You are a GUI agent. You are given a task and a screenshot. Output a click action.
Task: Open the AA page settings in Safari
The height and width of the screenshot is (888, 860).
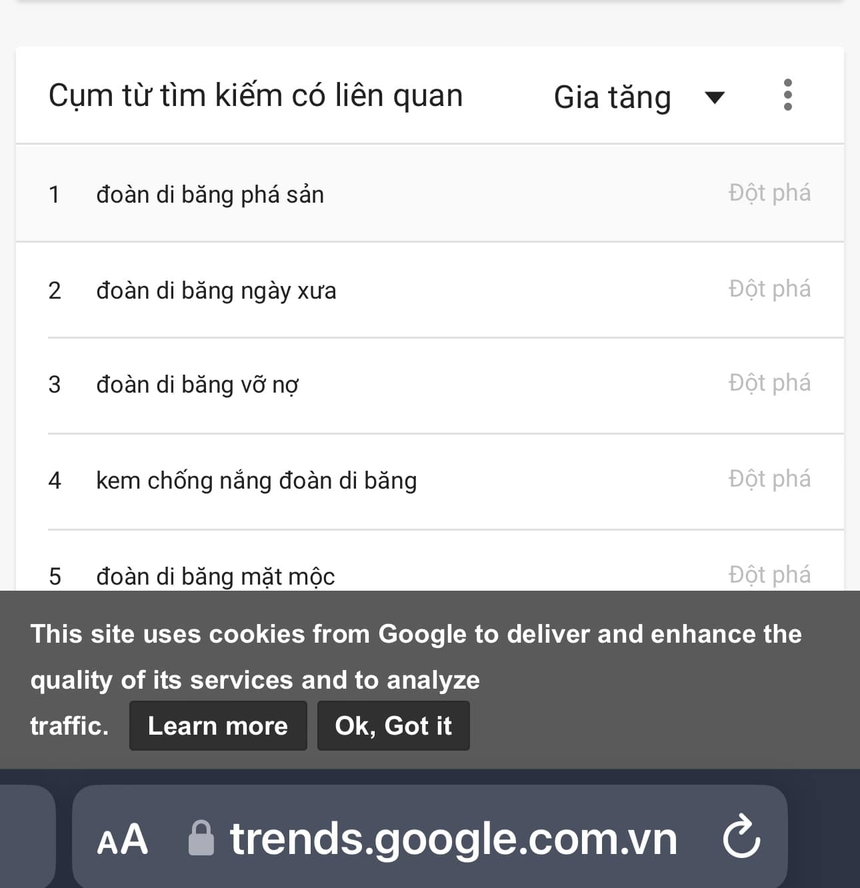point(122,839)
